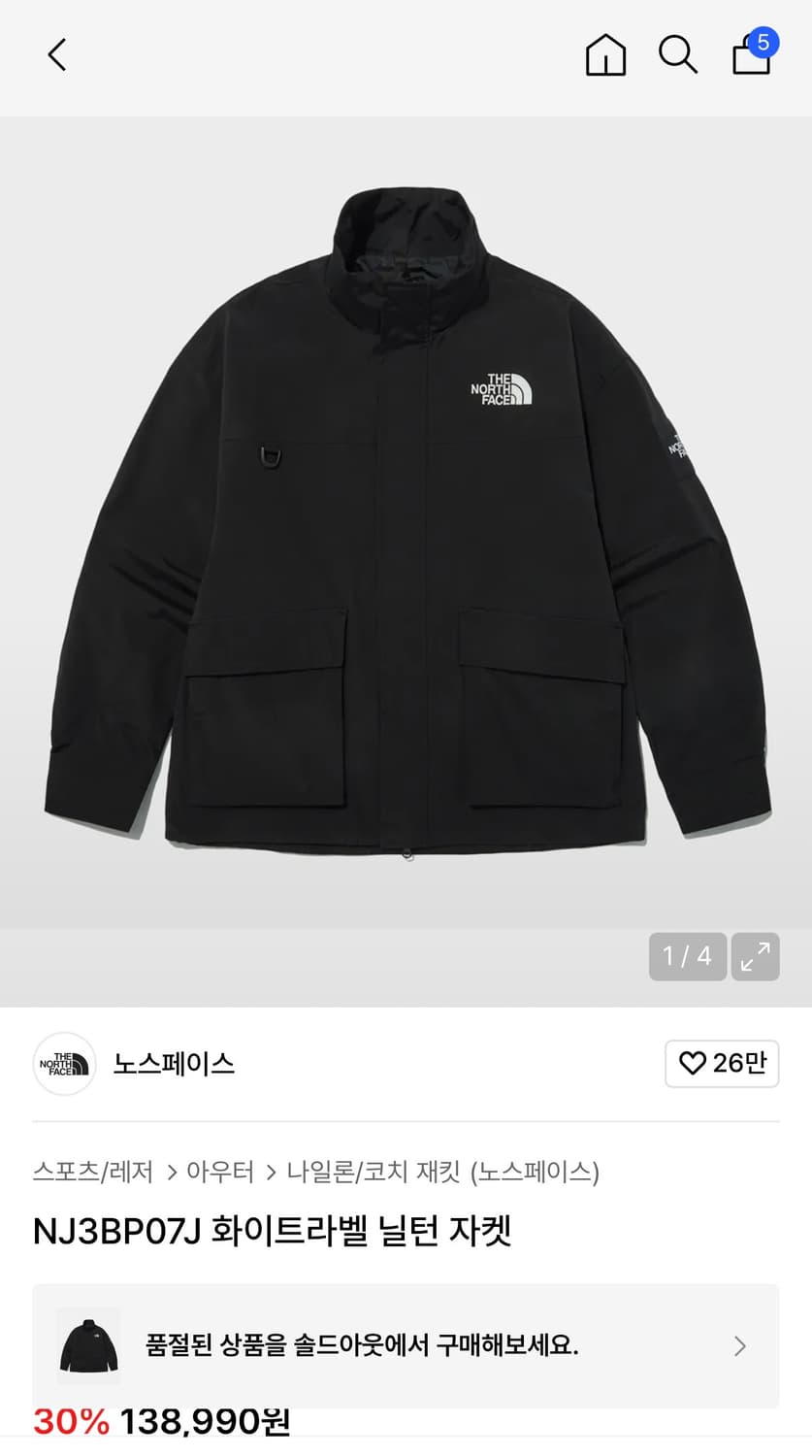812x1456 pixels.
Task: Tap The North Face brand logo
Action: pos(64,1064)
